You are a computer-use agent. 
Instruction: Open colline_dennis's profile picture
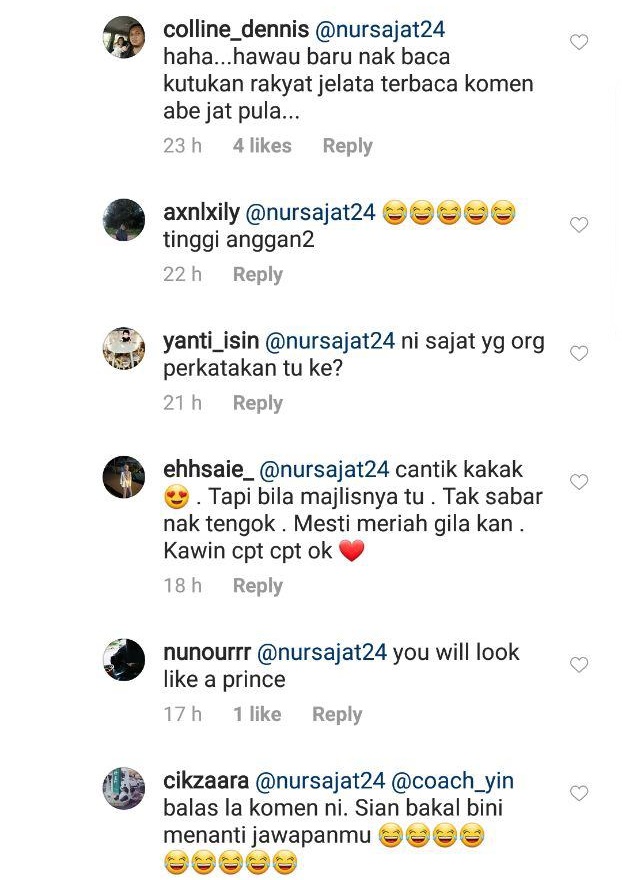coord(124,38)
